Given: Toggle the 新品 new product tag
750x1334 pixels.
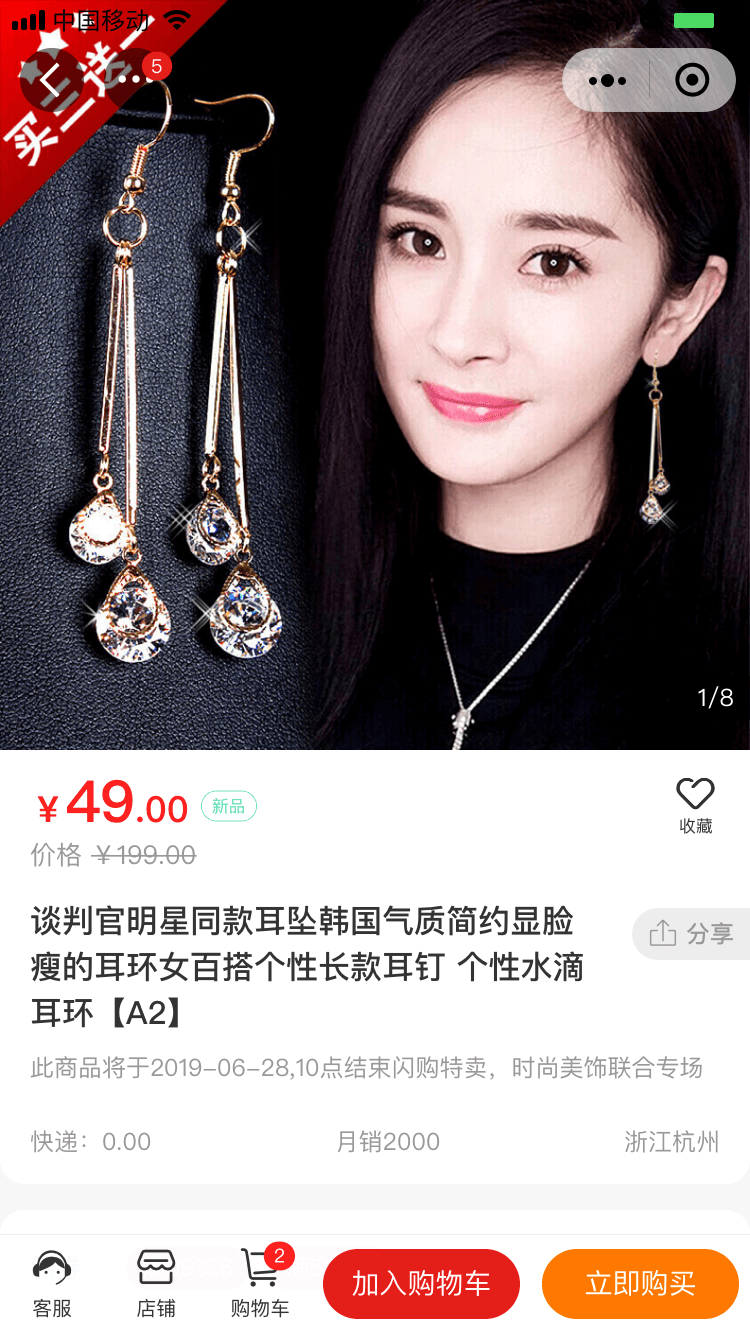Looking at the screenshot, I should [228, 805].
